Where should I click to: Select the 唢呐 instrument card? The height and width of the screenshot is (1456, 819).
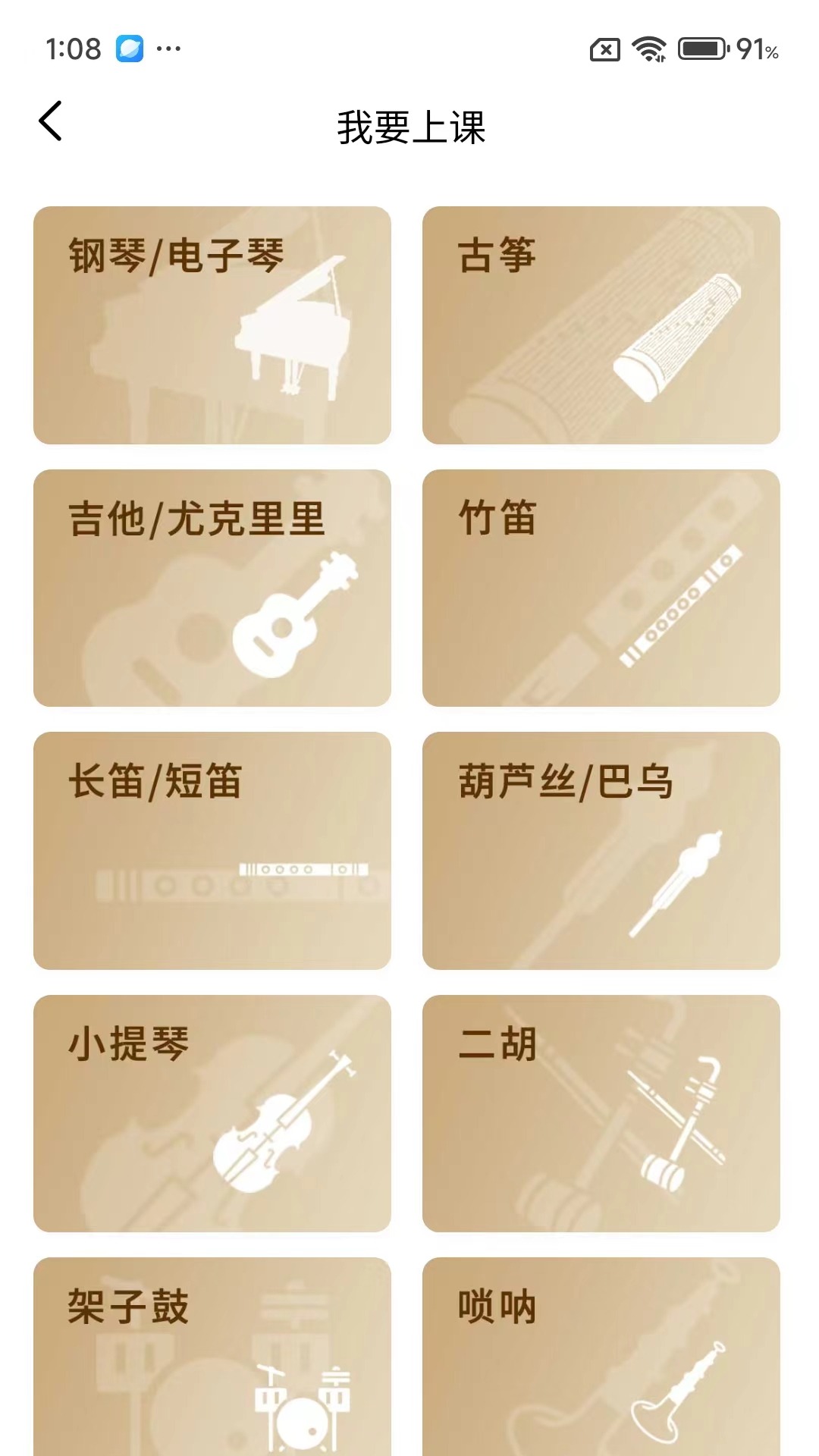(x=601, y=1357)
